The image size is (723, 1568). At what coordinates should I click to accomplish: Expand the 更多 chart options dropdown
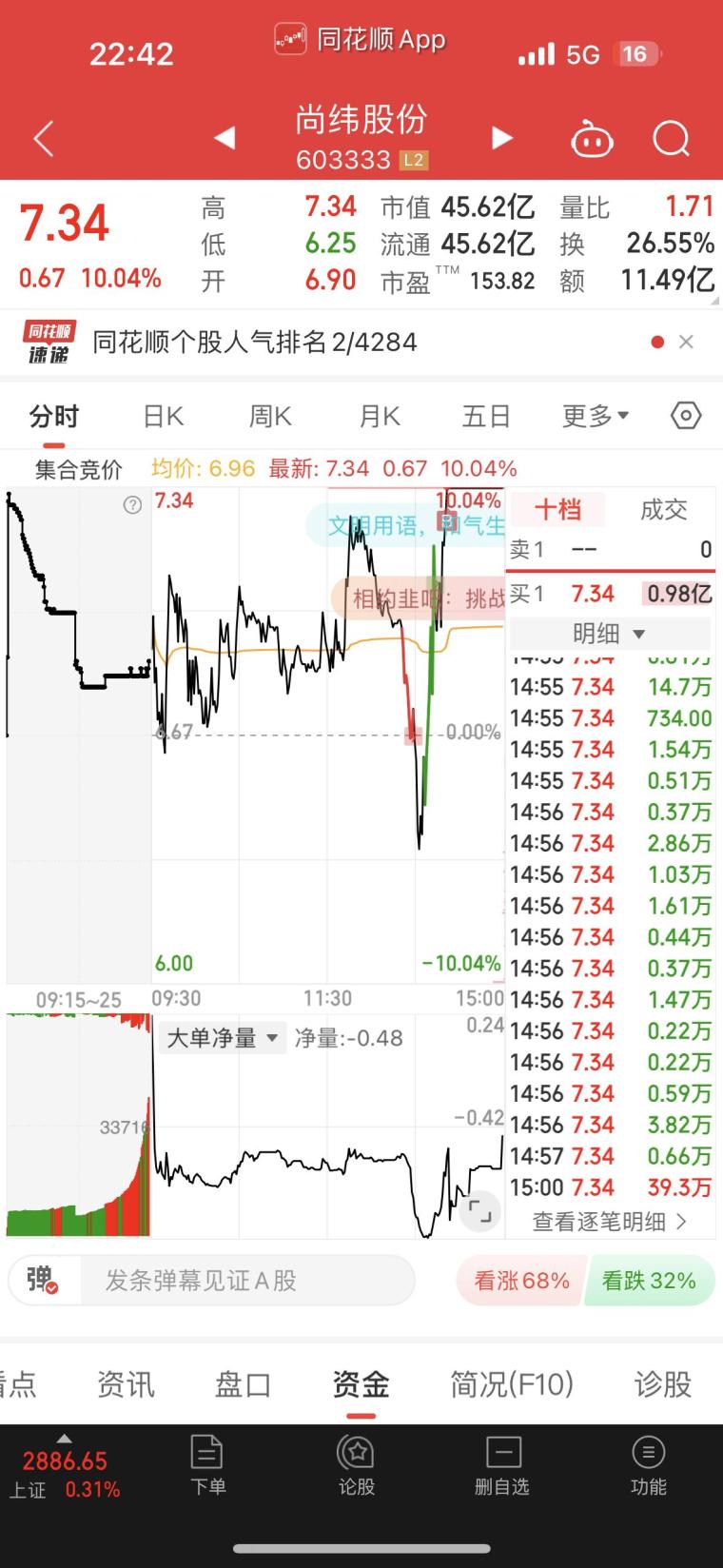click(596, 417)
